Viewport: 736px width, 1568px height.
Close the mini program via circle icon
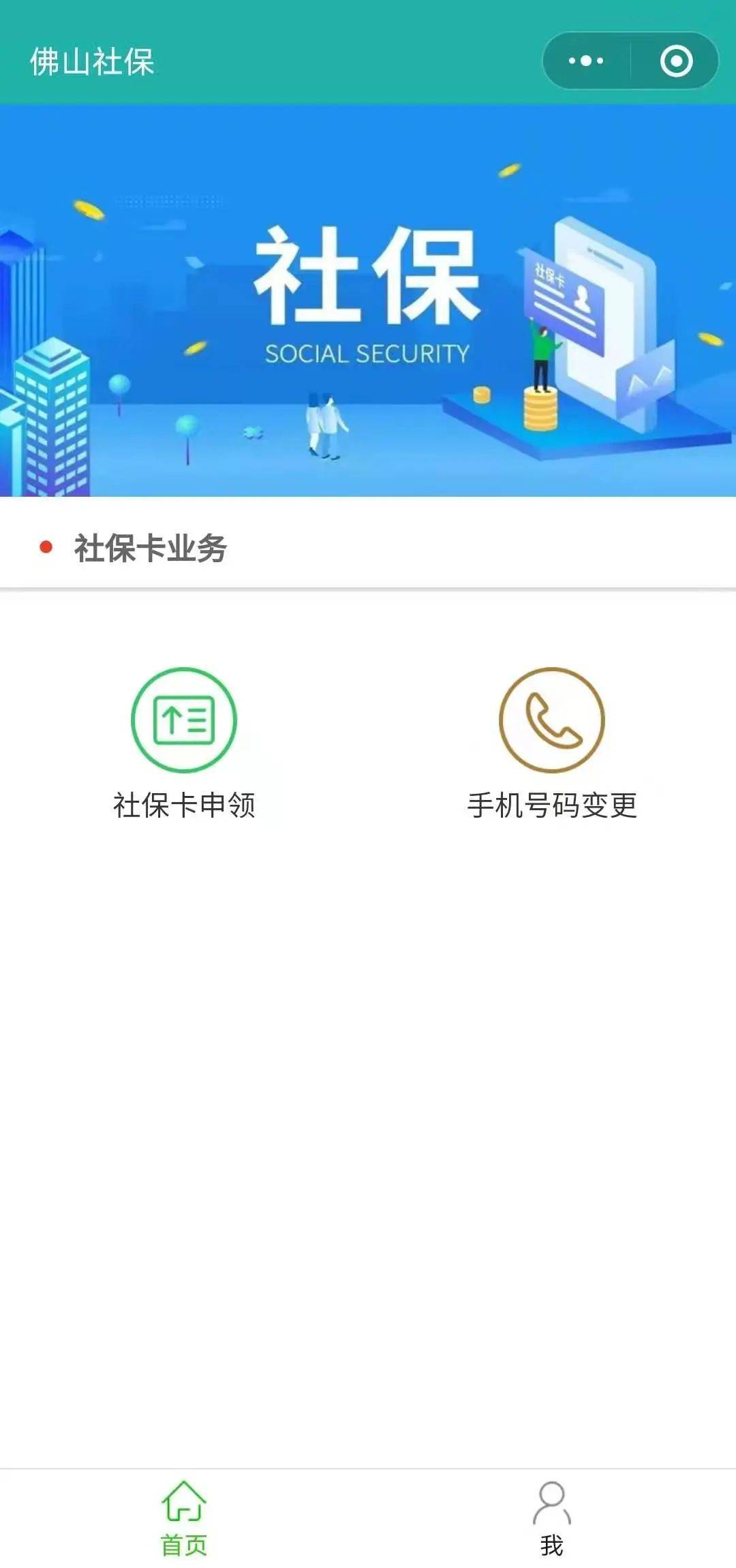tap(676, 61)
